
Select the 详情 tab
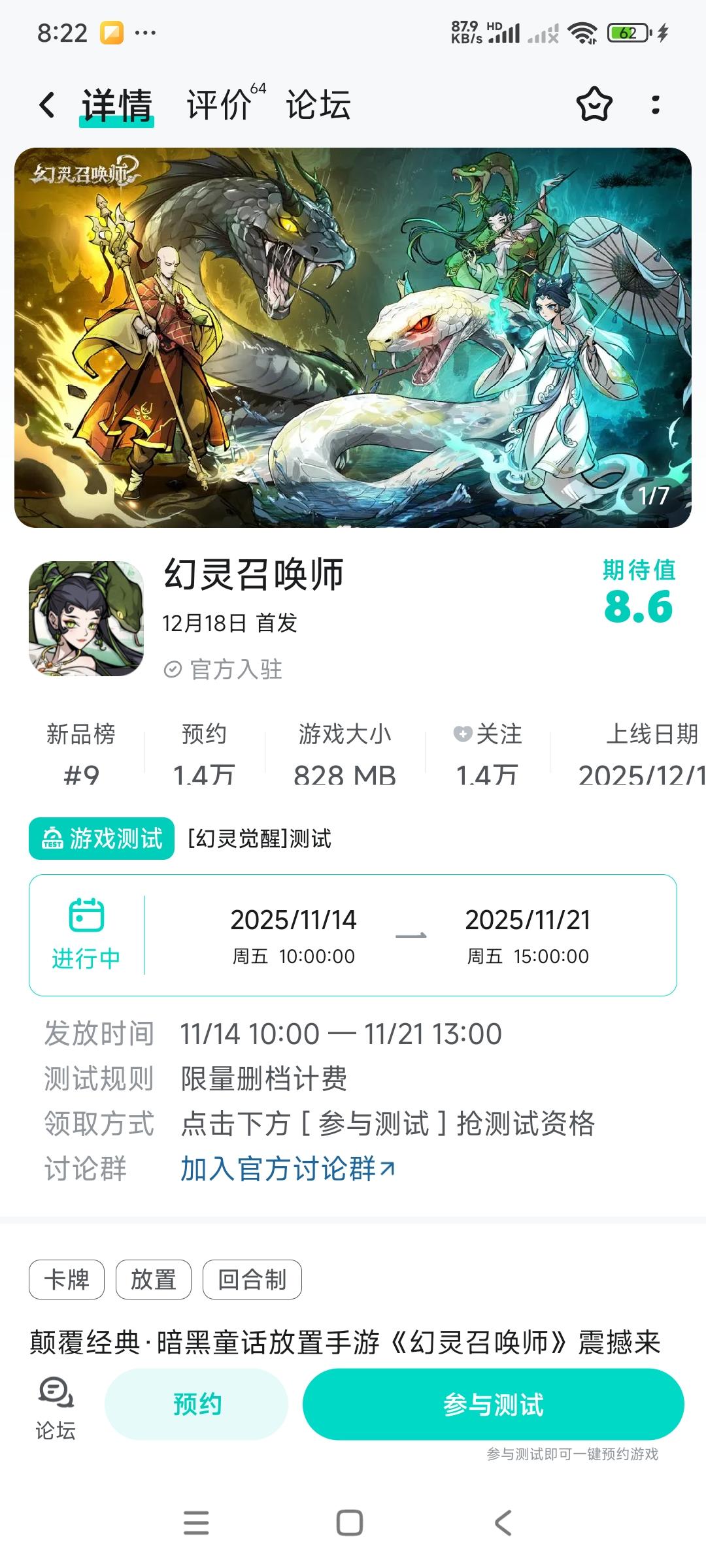pyautogui.click(x=115, y=105)
